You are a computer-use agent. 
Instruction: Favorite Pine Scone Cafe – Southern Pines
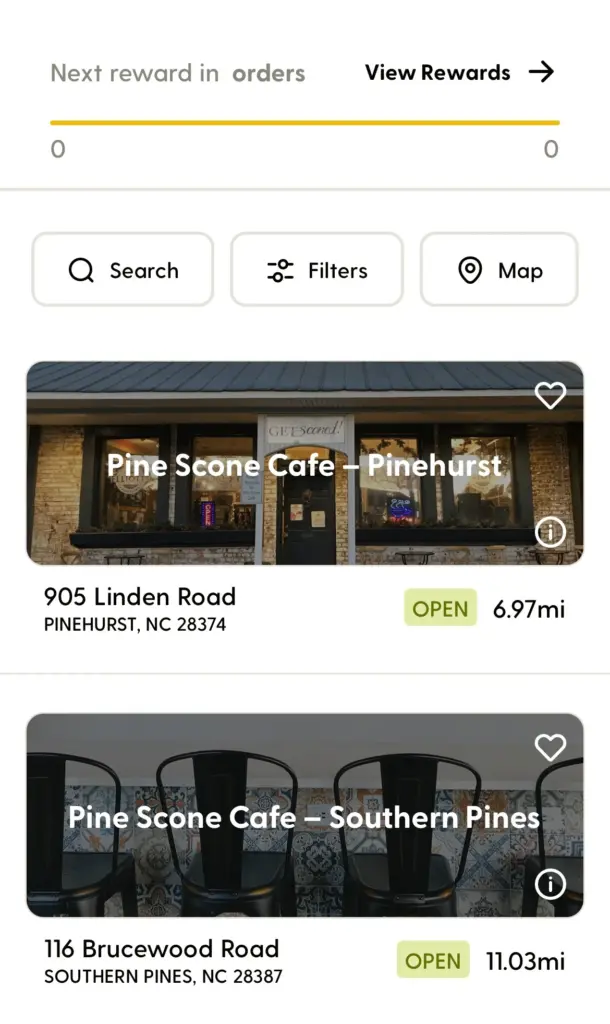pyautogui.click(x=550, y=747)
